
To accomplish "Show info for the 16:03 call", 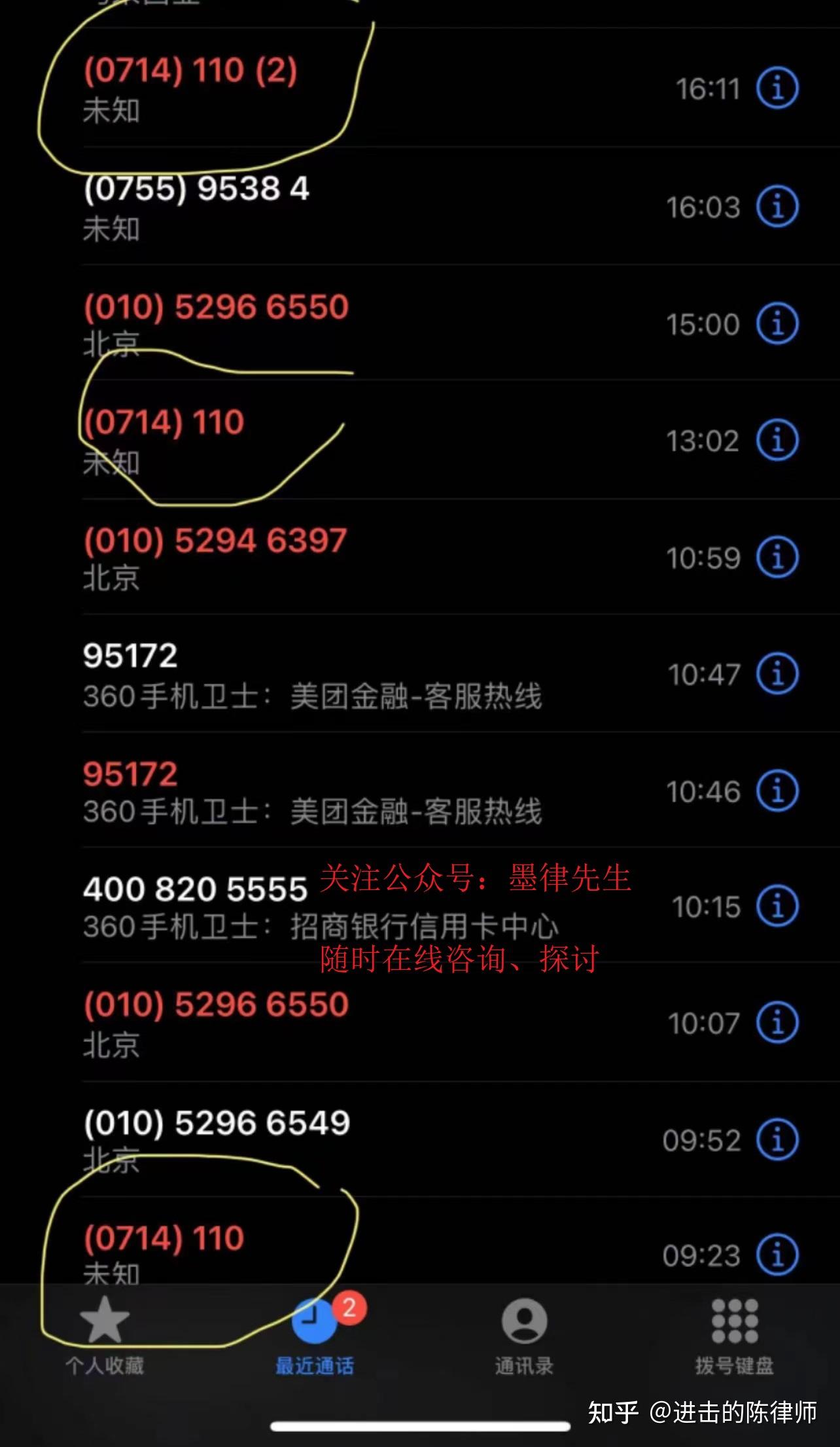I will 777,206.
